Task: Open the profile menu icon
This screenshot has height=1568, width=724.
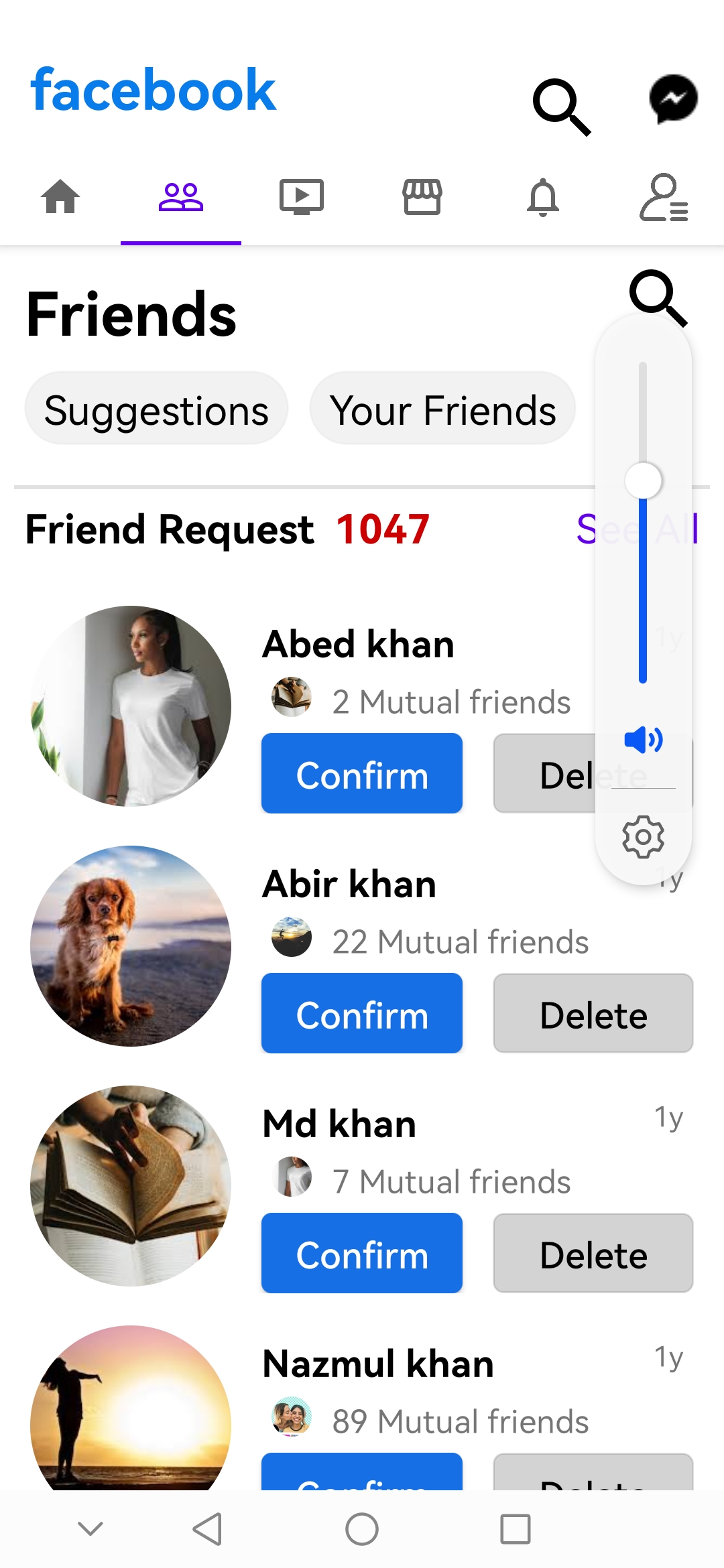Action: (x=663, y=198)
